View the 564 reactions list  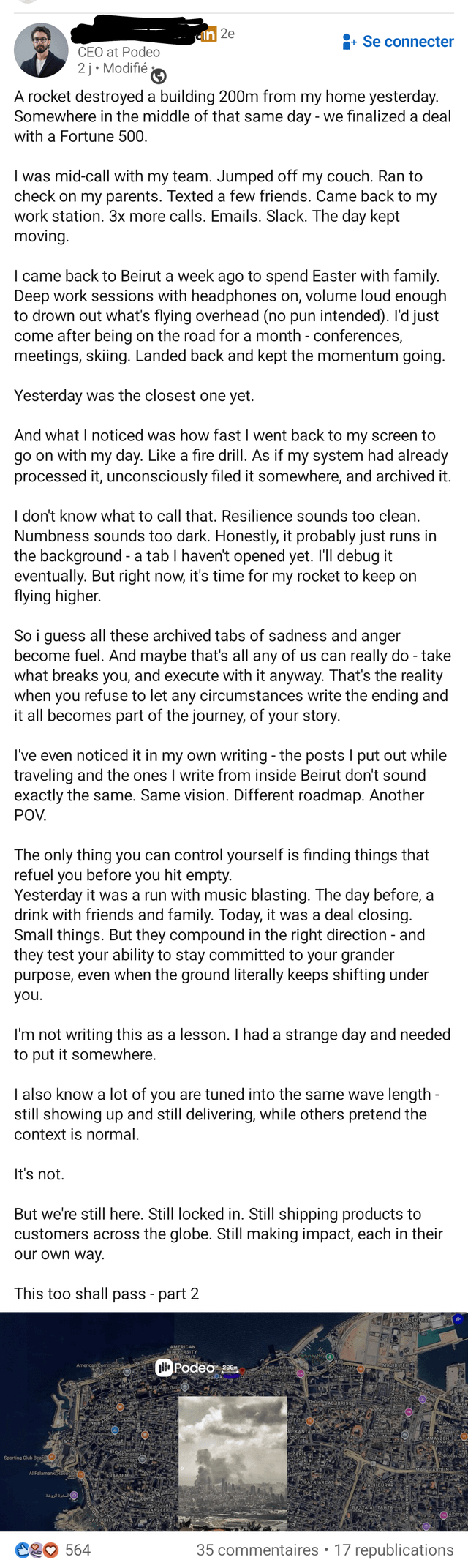pos(53,1550)
